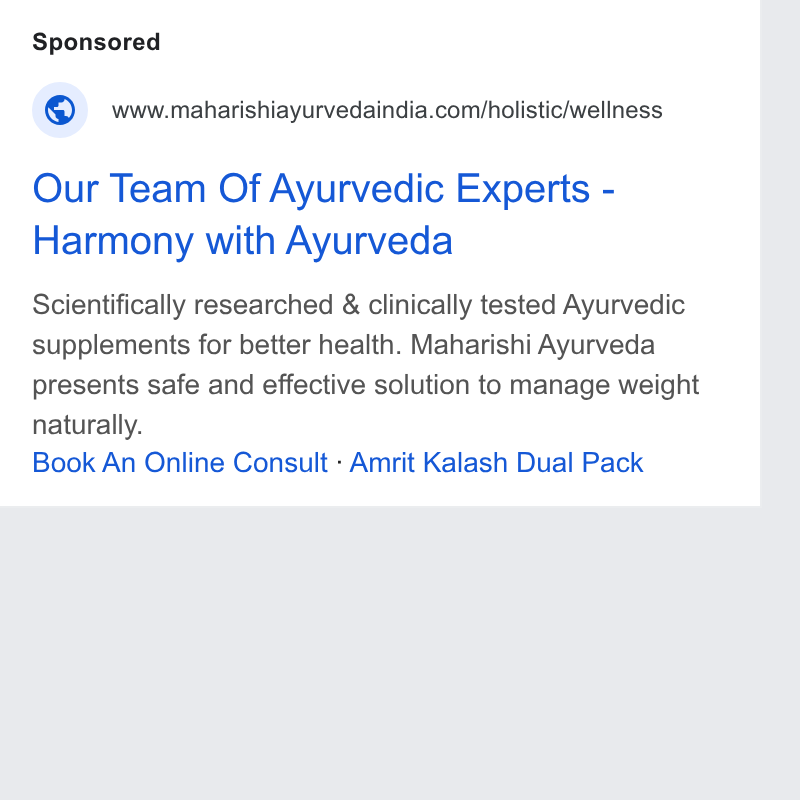Visit the maharishiayurvedaindia.com URL
Image resolution: width=800 pixels, height=800 pixels.
coord(387,110)
